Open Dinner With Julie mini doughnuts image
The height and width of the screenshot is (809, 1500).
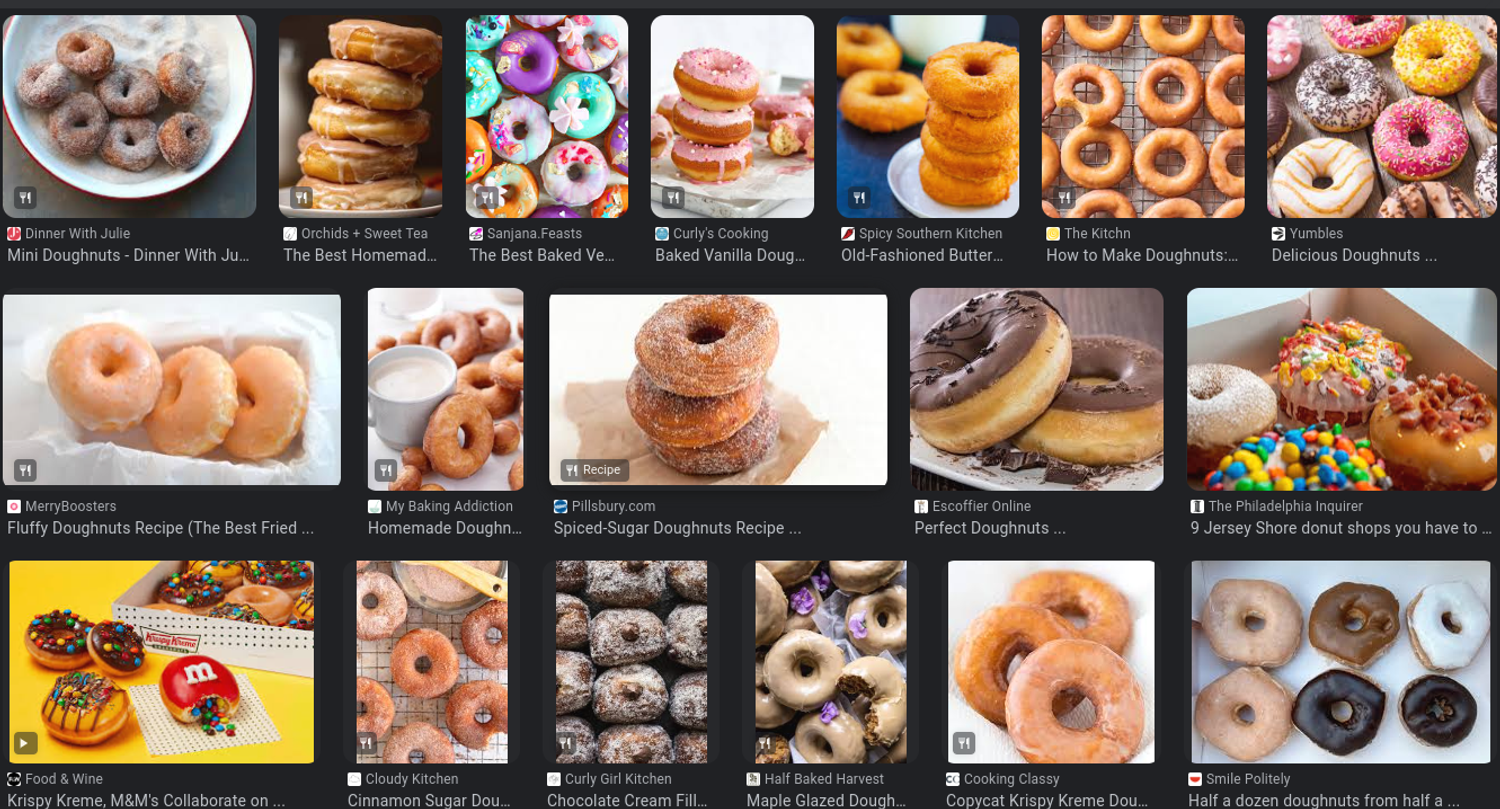tap(129, 115)
